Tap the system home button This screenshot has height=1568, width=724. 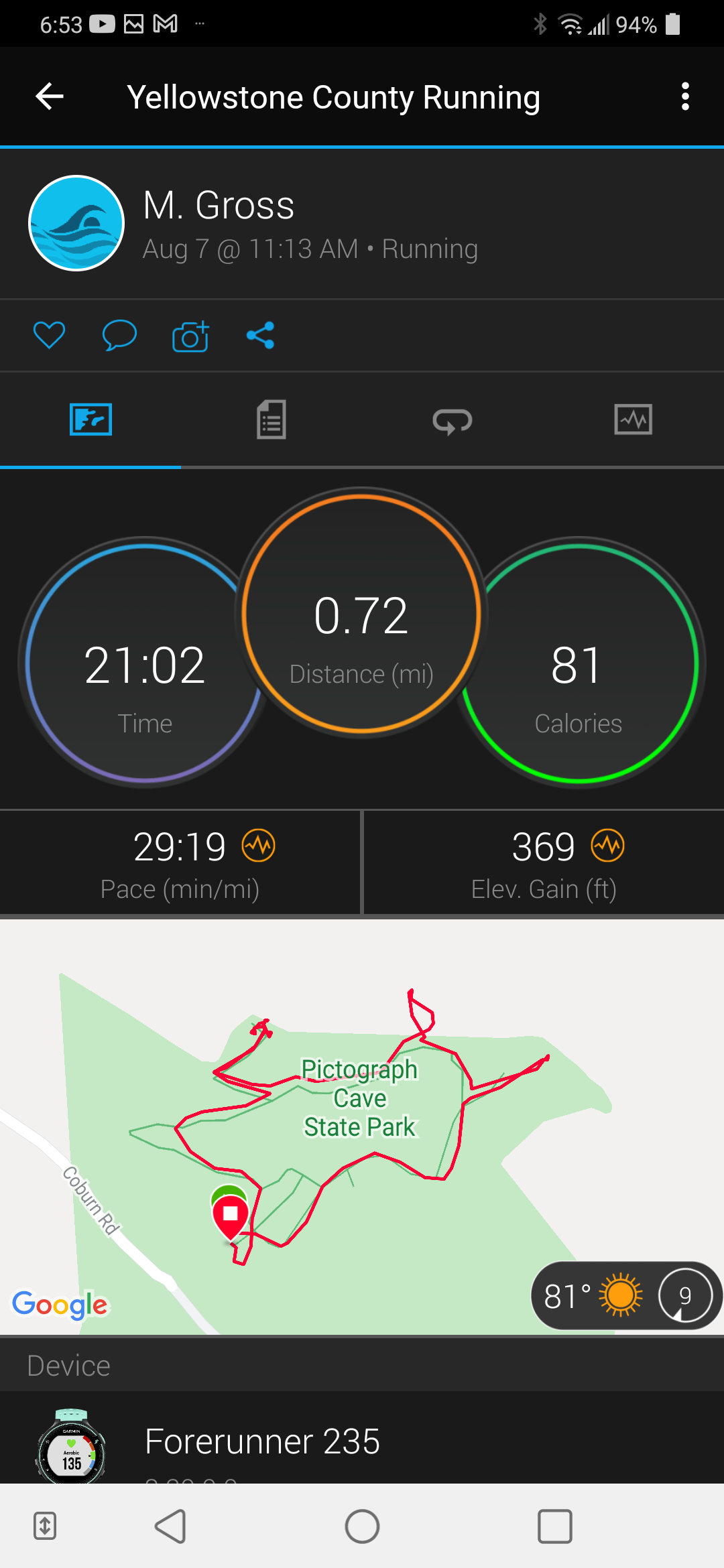362,1526
